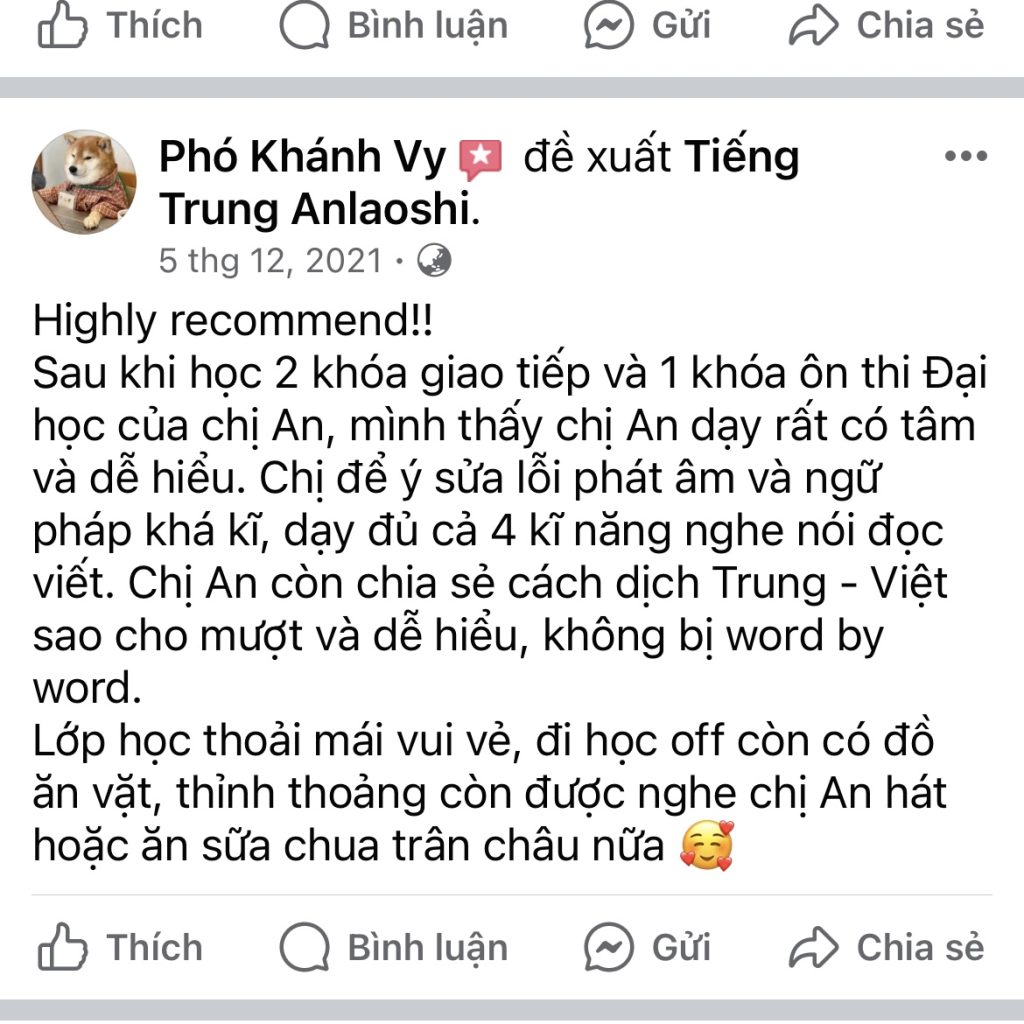Tap Gửi on the post above

[647, 25]
